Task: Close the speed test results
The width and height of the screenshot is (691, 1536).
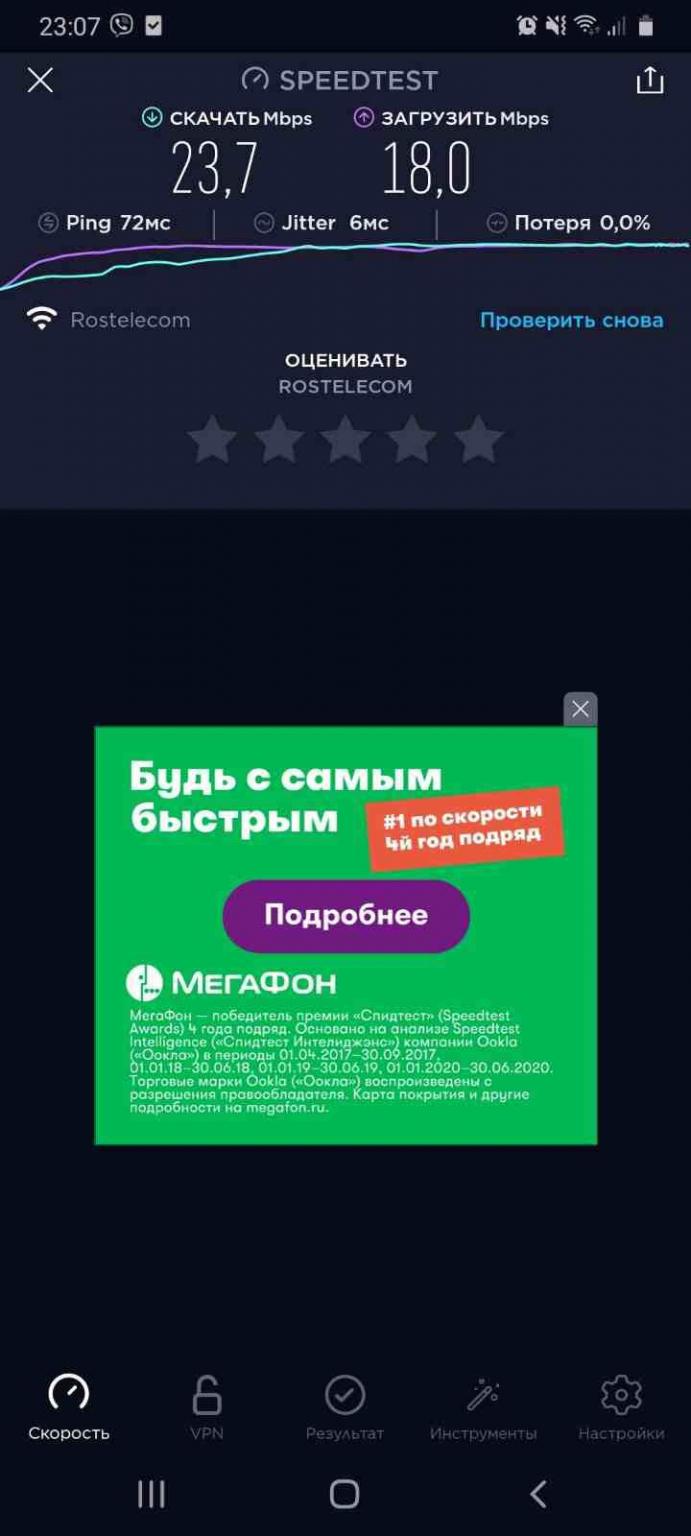Action: (x=40, y=80)
